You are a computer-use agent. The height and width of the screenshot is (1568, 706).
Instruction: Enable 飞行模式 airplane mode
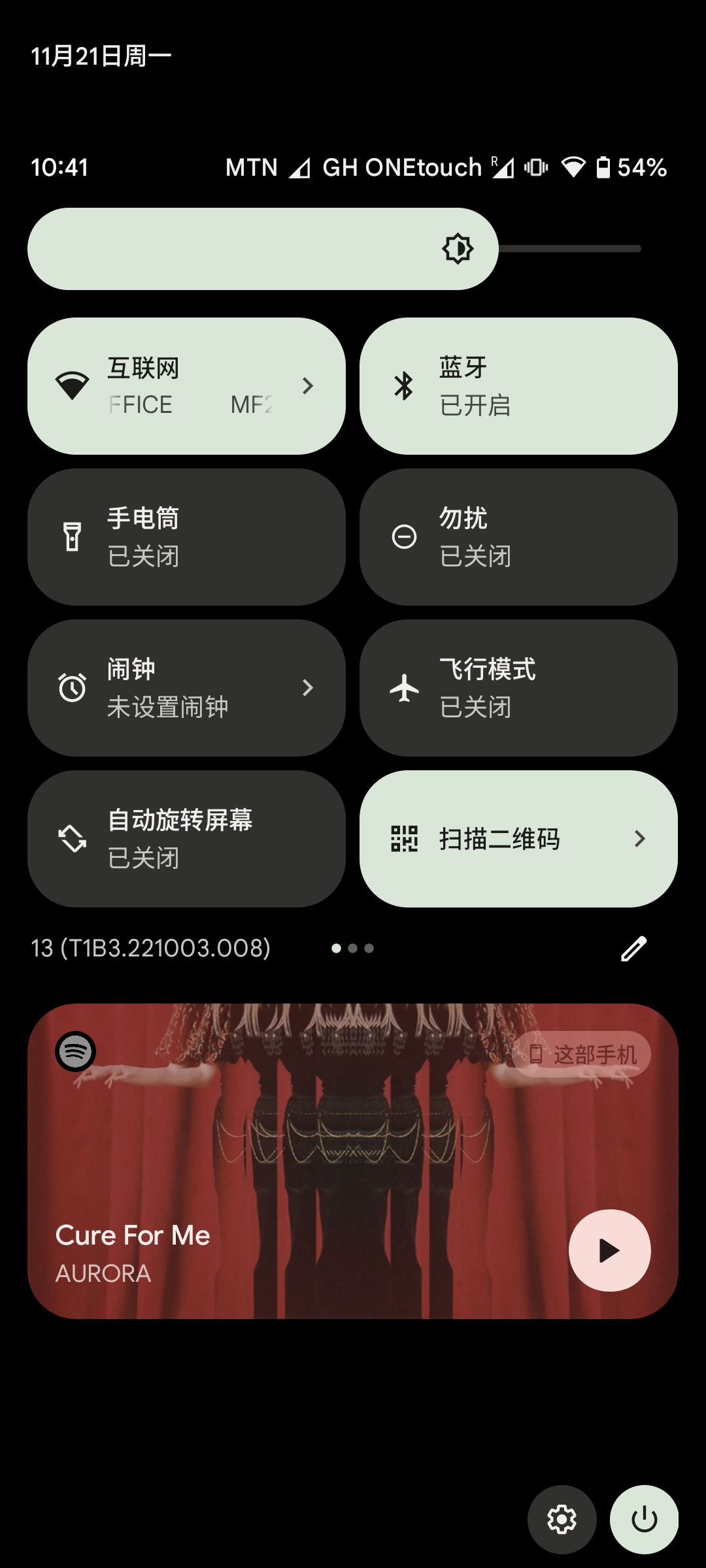[x=518, y=688]
